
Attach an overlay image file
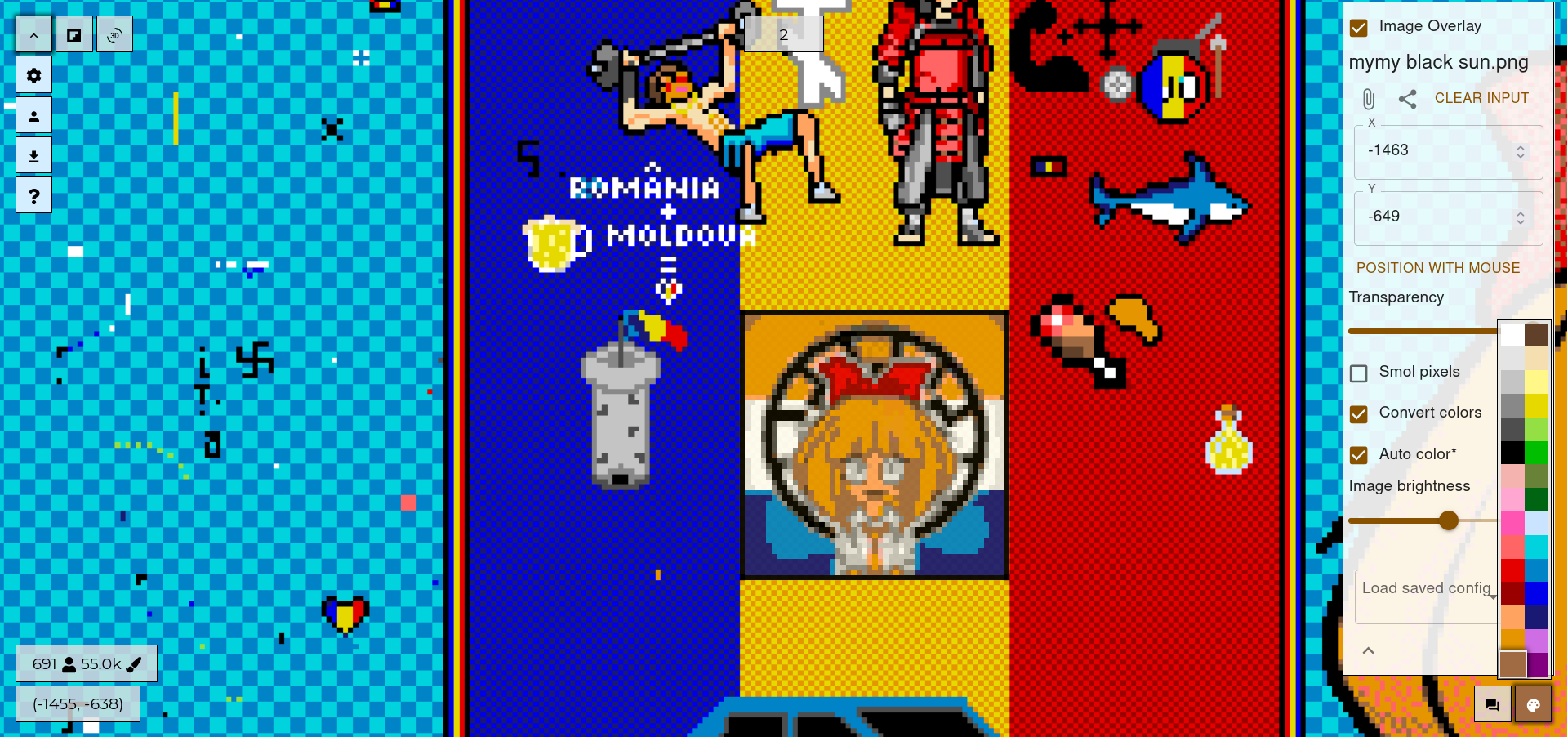coord(1369,99)
